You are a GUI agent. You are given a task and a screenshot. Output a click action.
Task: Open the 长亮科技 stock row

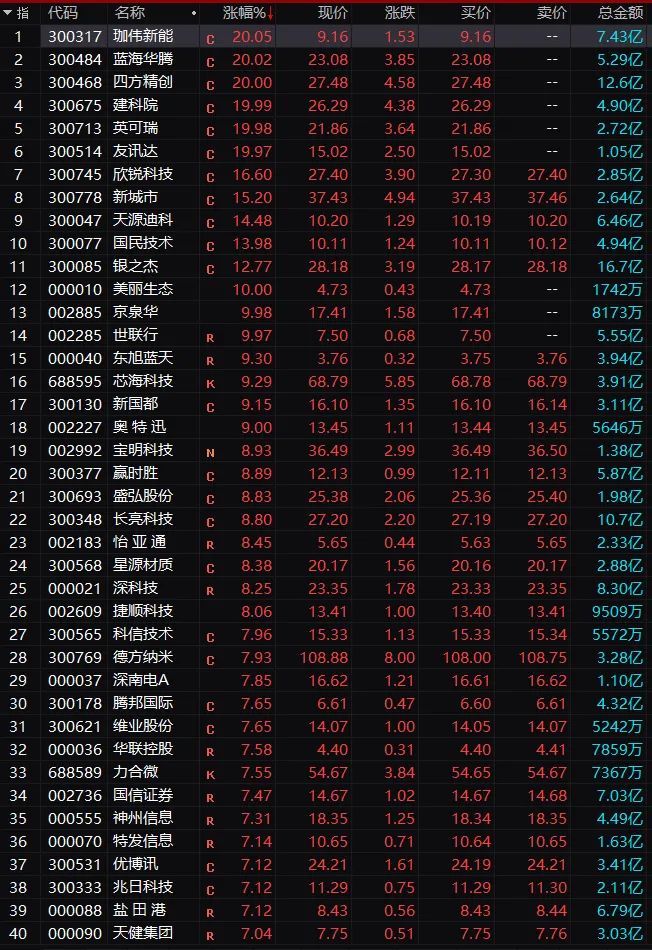click(x=142, y=519)
